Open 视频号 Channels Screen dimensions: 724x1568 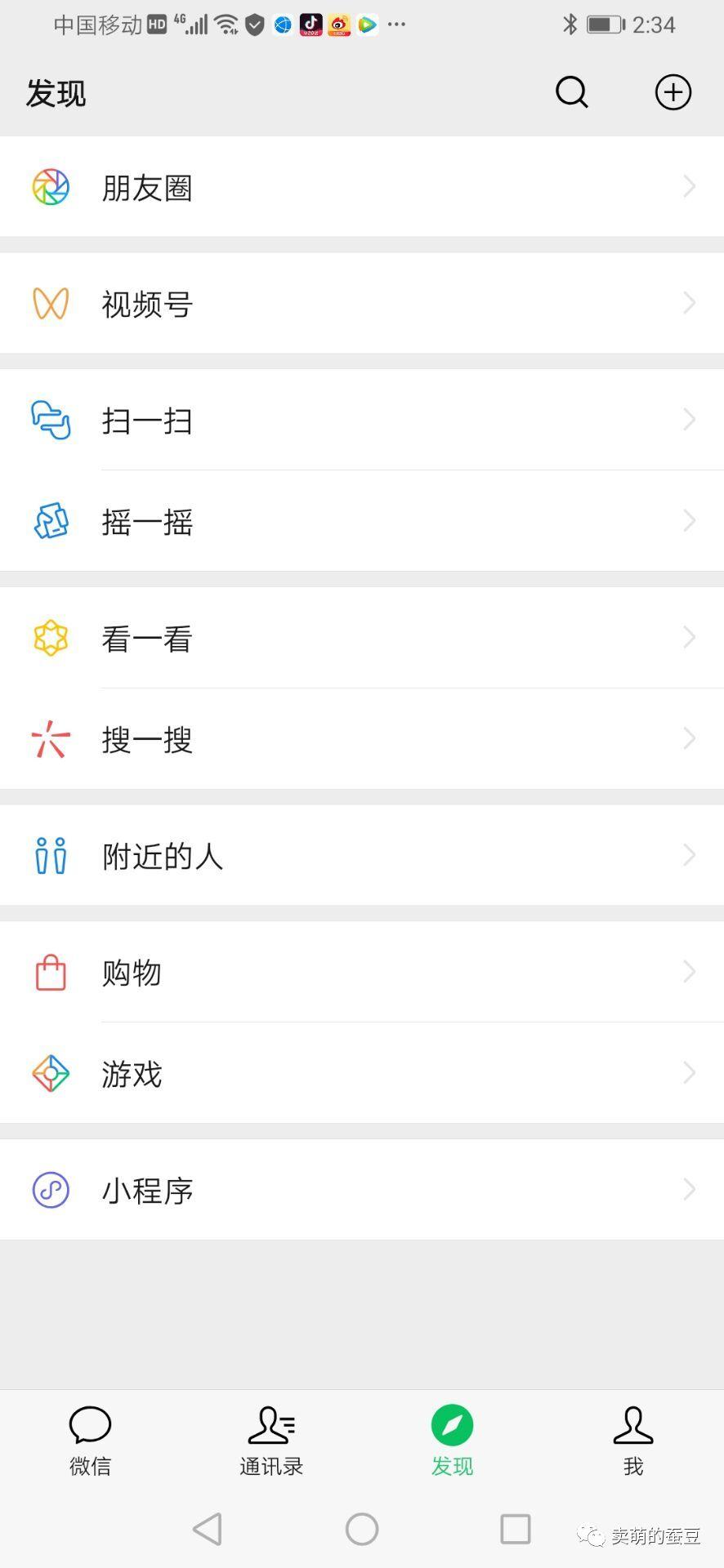[x=147, y=305]
